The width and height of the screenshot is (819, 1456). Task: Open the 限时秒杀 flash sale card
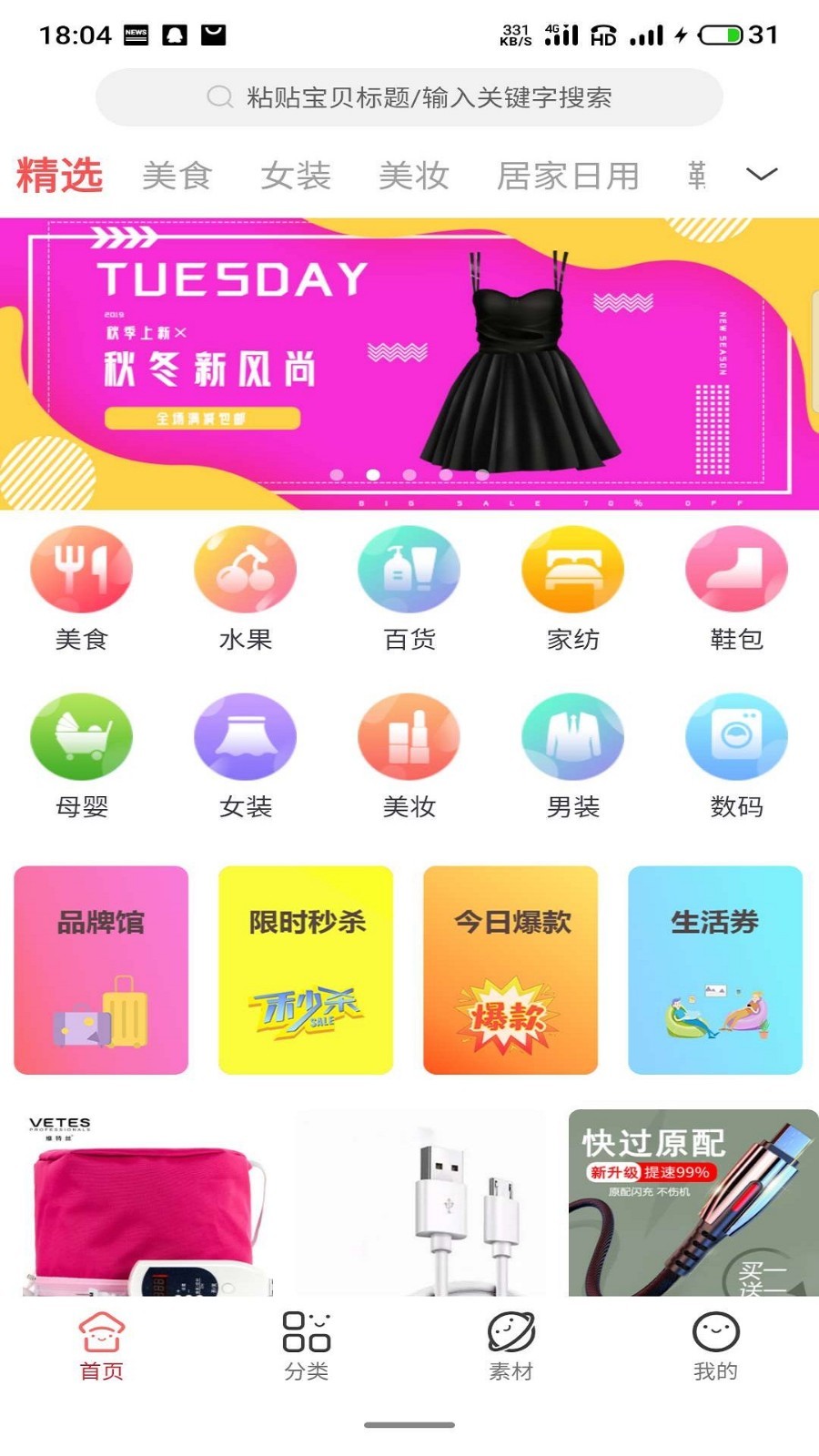tap(306, 970)
